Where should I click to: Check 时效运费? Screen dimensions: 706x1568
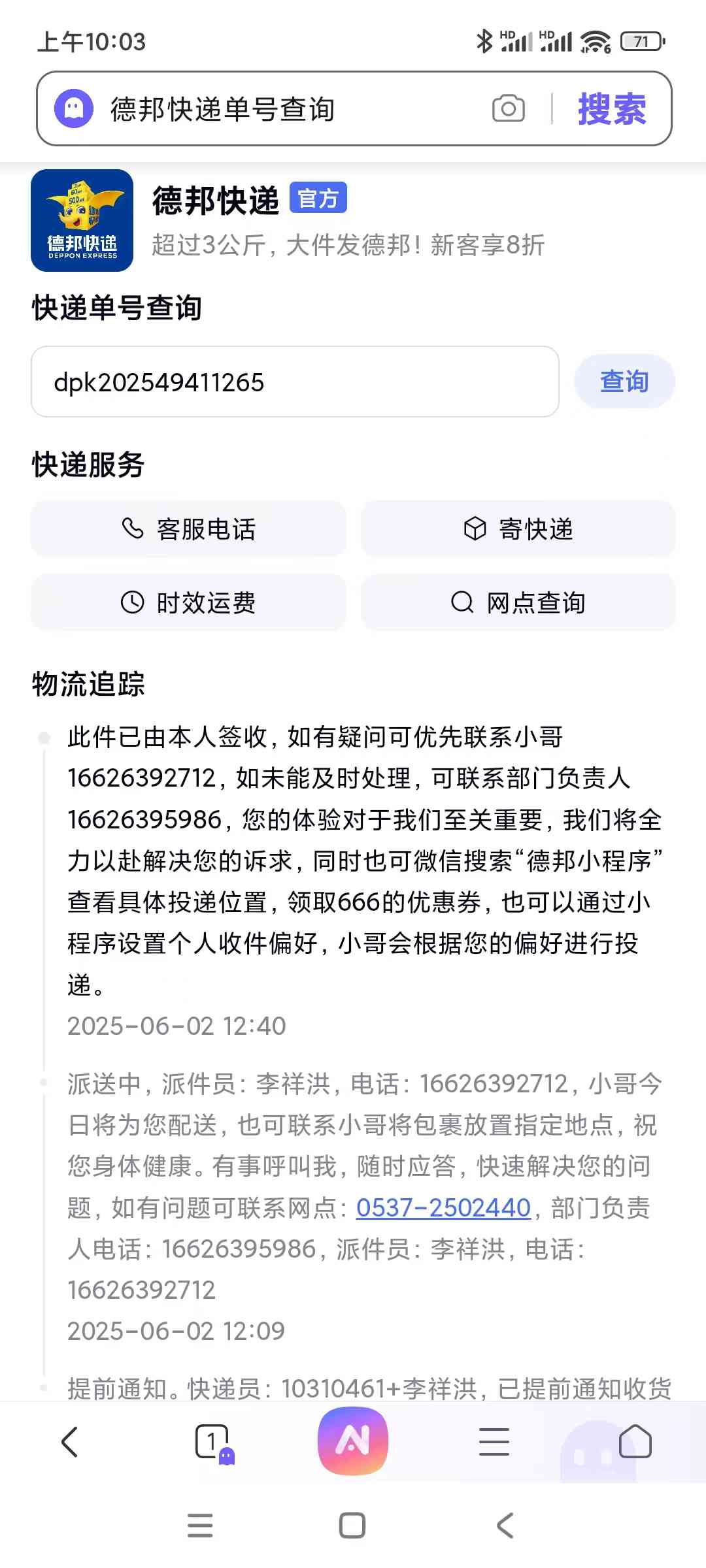click(x=188, y=602)
